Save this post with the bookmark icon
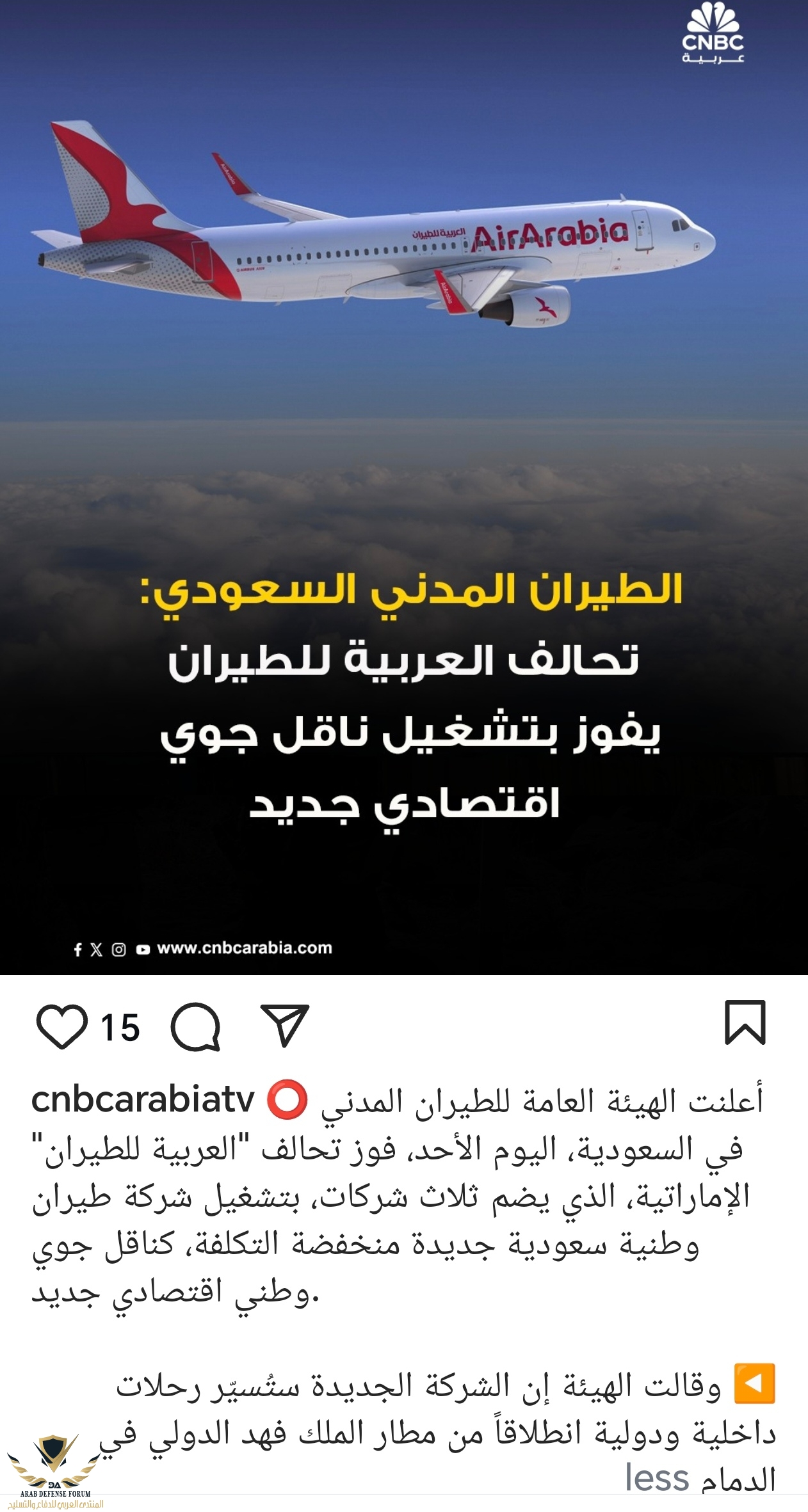 click(745, 1023)
